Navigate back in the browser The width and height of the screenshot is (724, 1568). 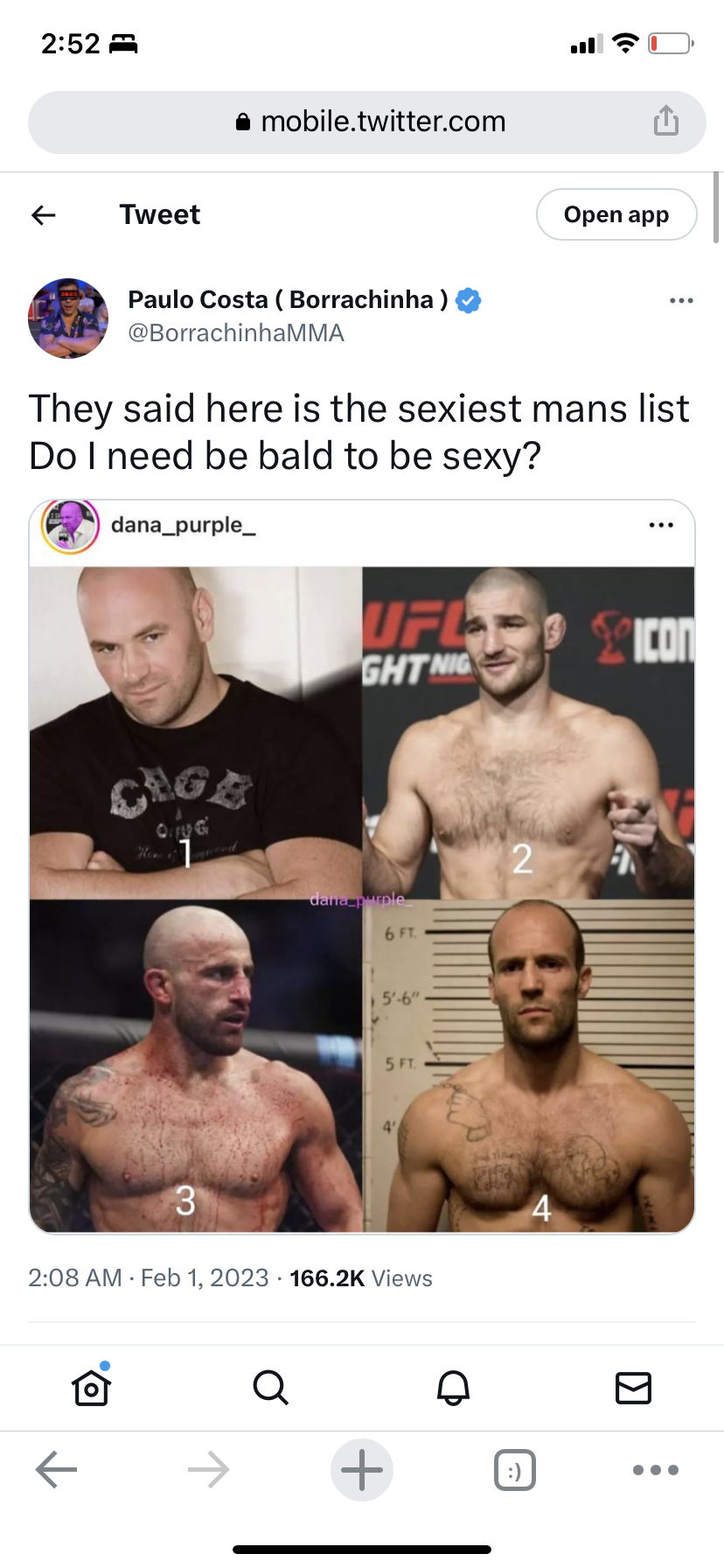(x=57, y=1470)
